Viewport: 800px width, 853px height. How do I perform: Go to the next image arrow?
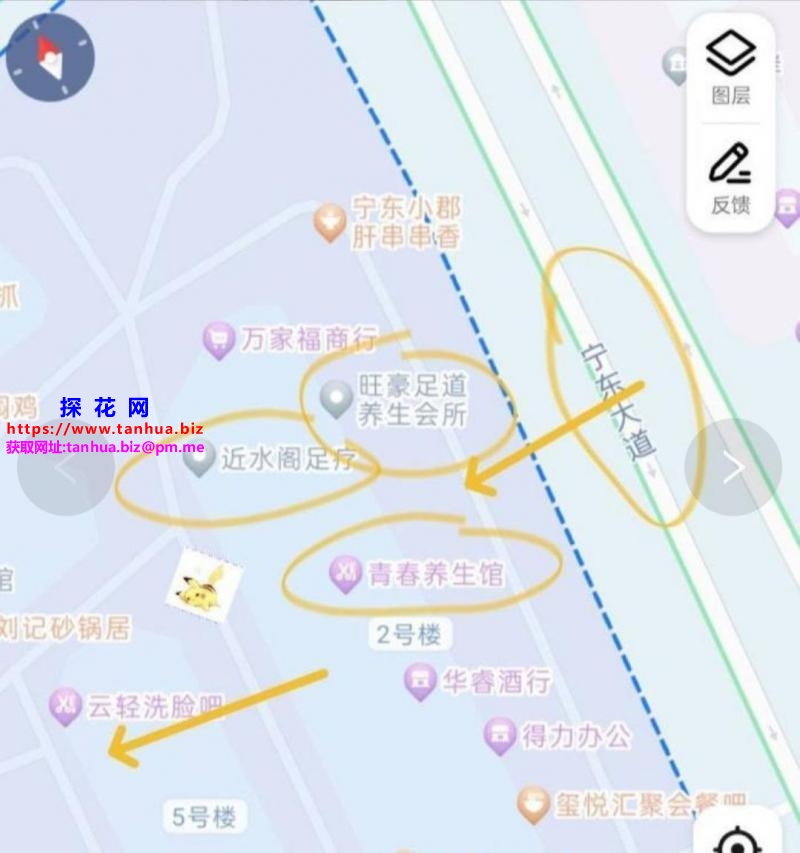pyautogui.click(x=734, y=467)
